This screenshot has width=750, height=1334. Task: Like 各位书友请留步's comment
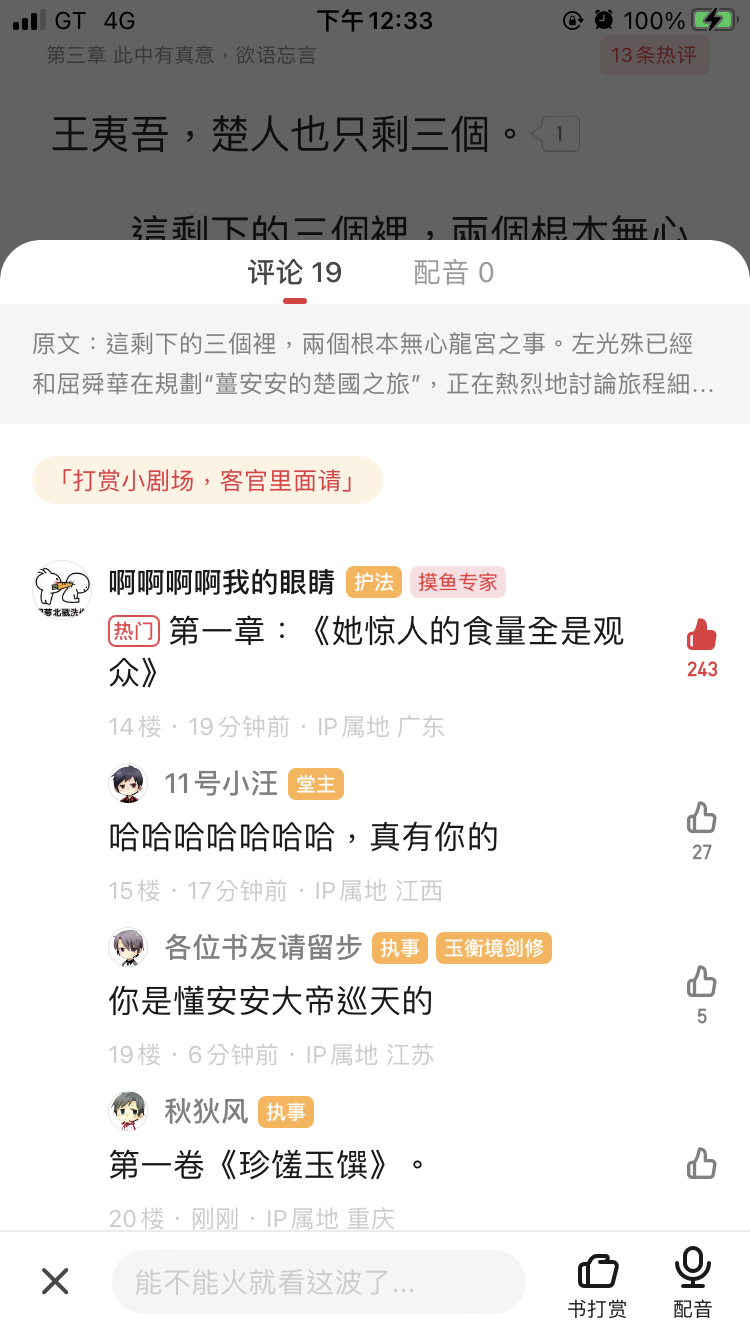click(x=702, y=983)
